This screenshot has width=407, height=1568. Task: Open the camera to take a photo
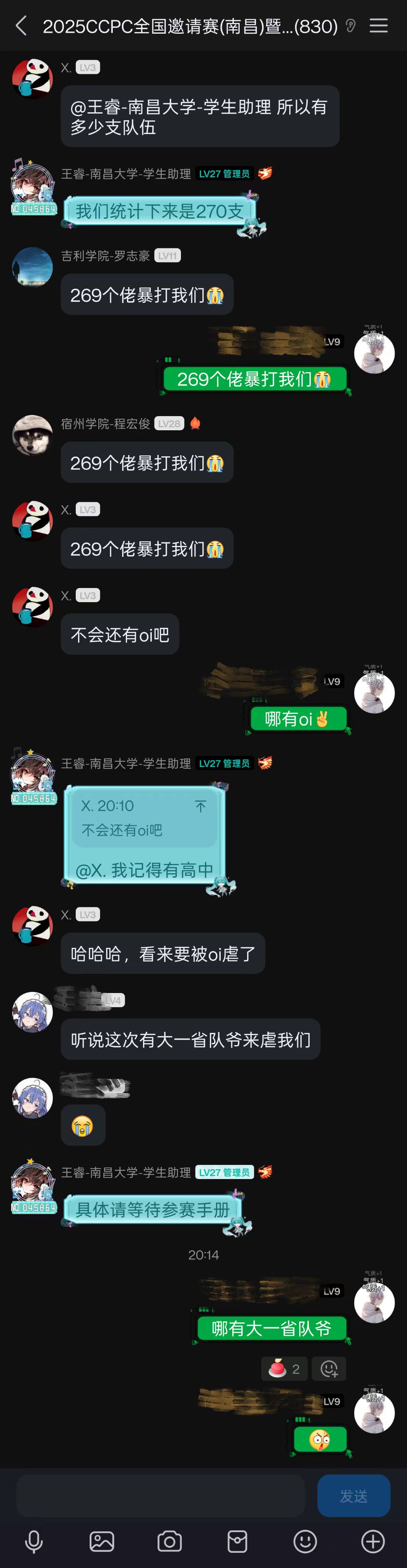[170, 1541]
